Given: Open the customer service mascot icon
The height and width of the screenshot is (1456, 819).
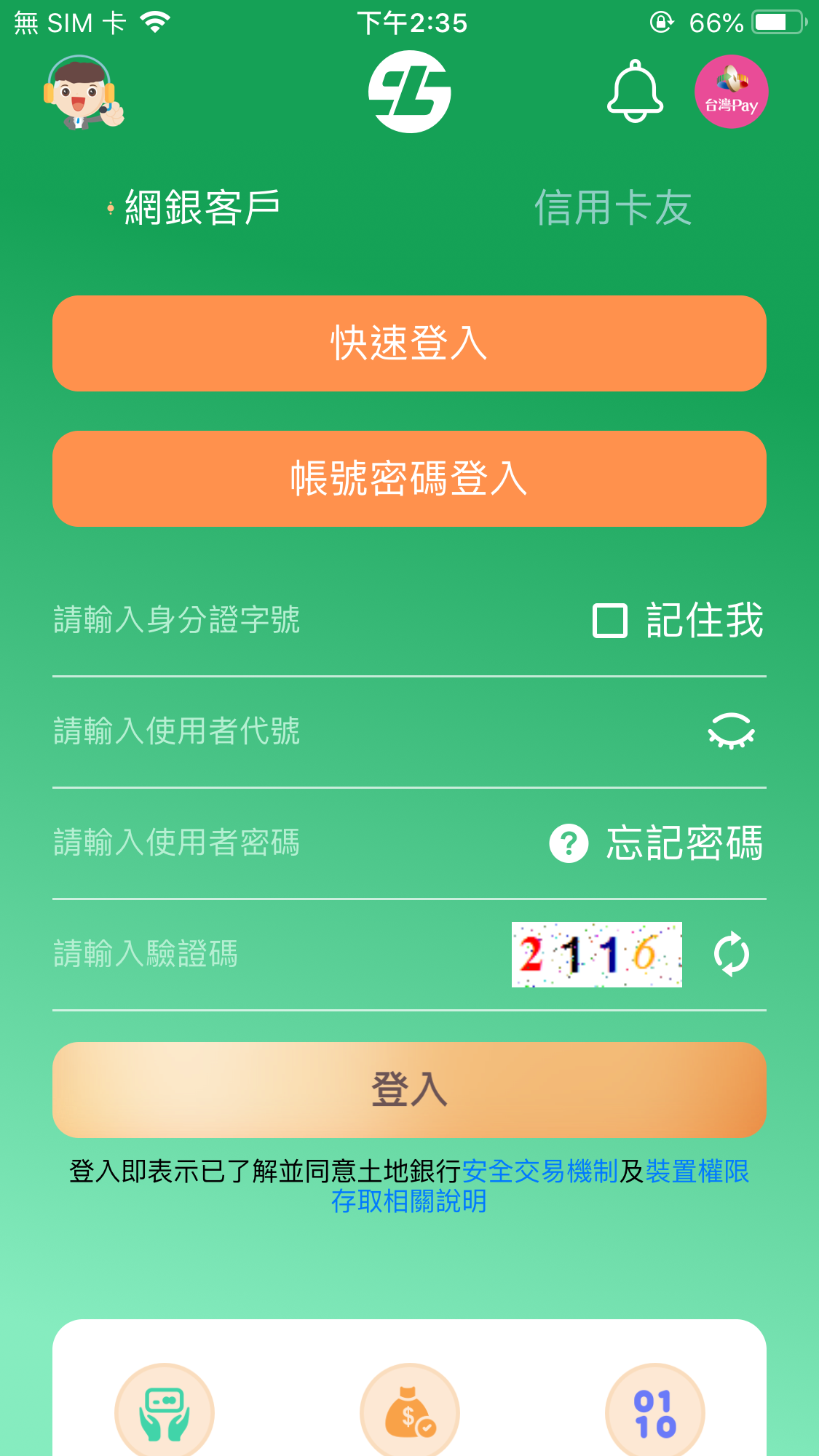Looking at the screenshot, I should point(83,93).
